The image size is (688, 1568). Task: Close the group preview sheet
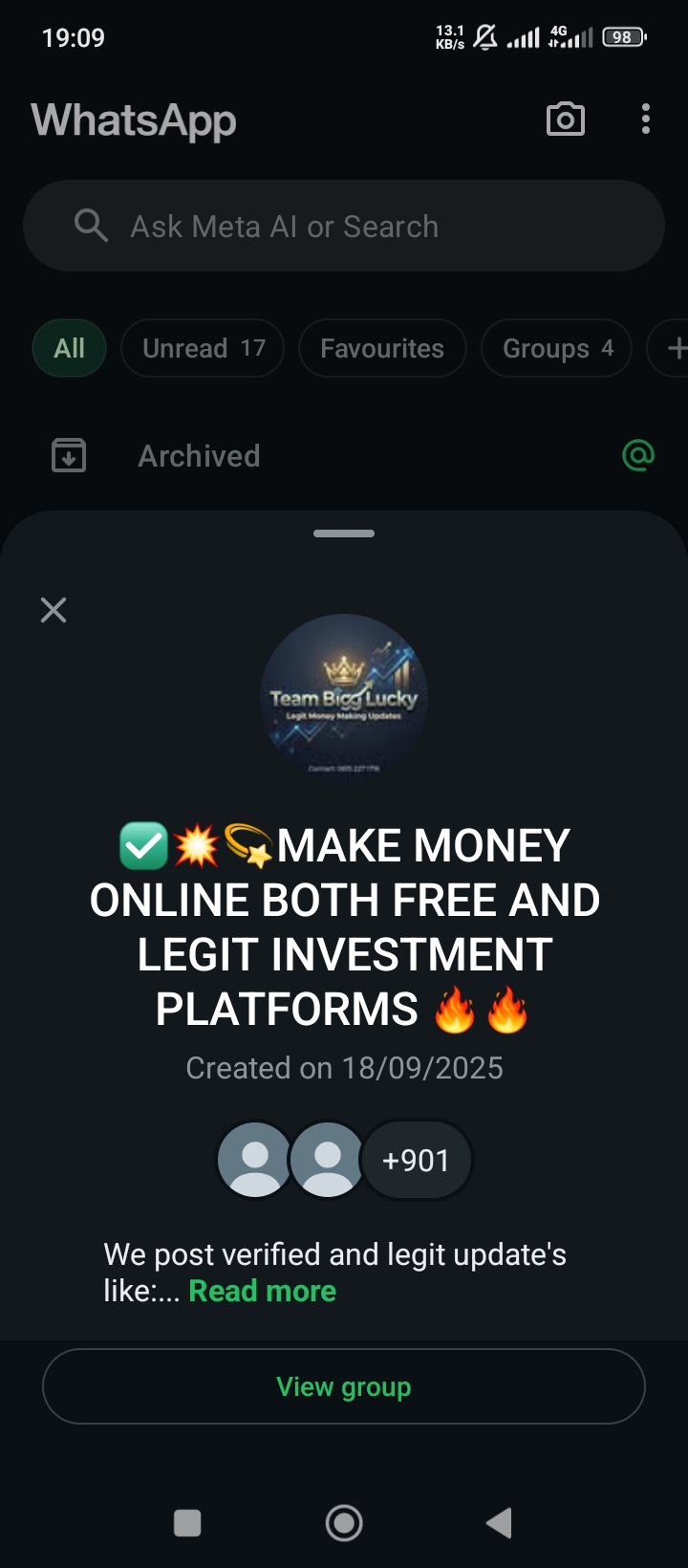click(54, 610)
